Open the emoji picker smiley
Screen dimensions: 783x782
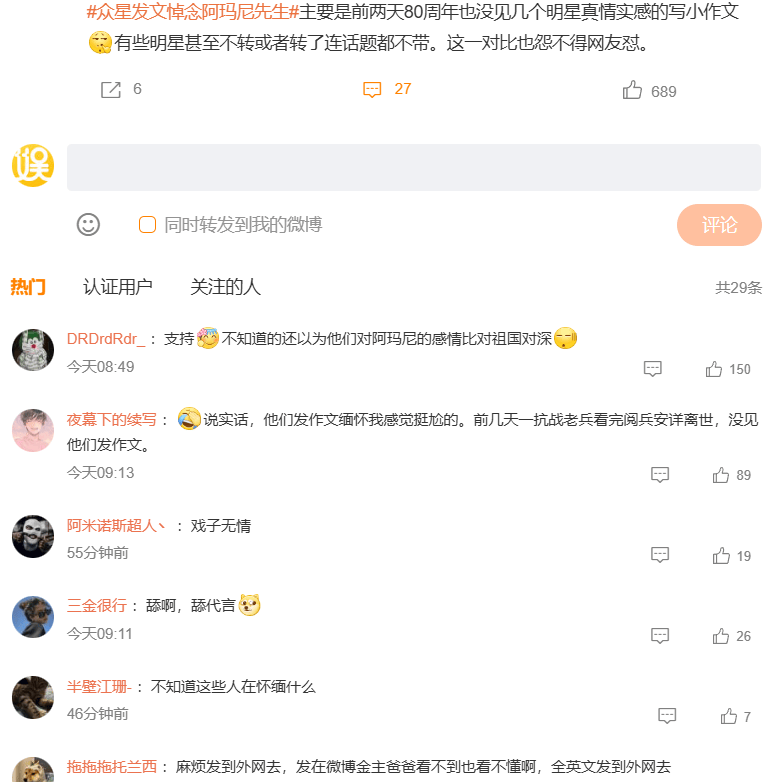tap(88, 224)
